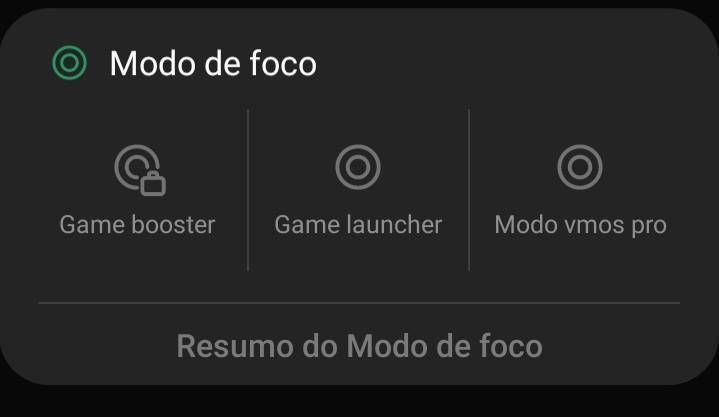Select the Game launcher focus mode
The width and height of the screenshot is (719, 417).
[358, 188]
